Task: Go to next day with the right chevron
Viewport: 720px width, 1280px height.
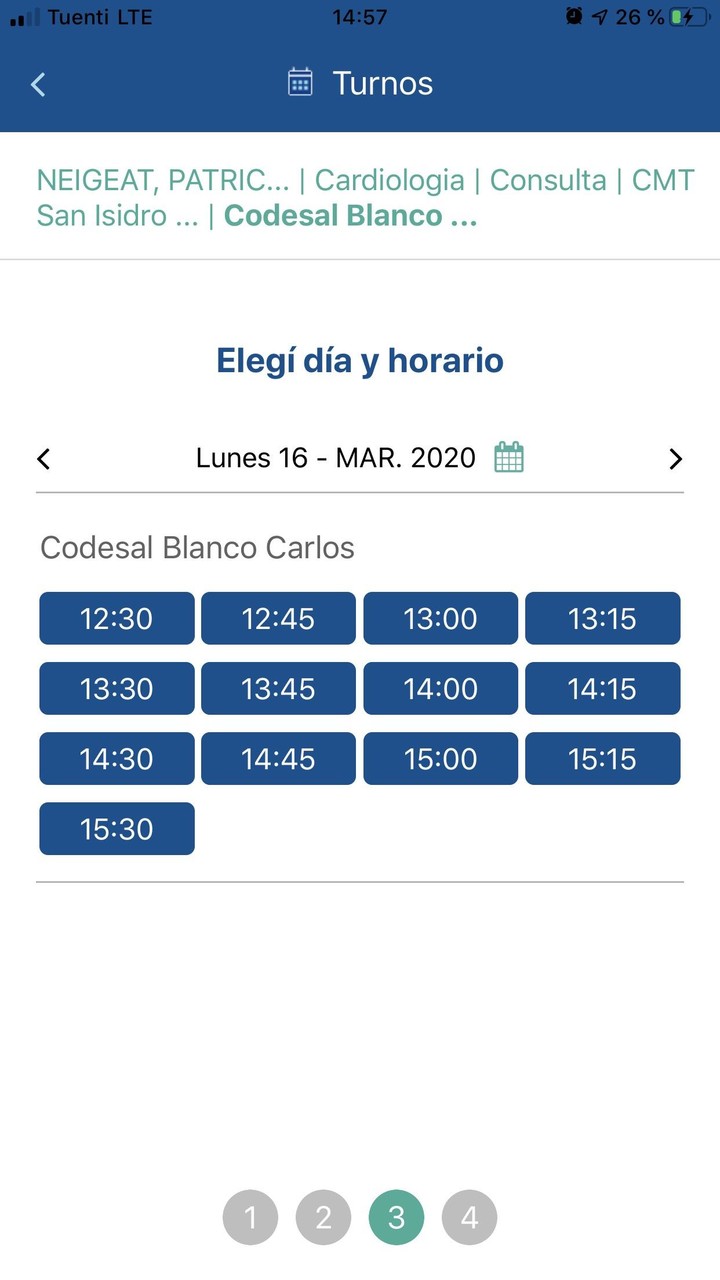Action: point(675,458)
